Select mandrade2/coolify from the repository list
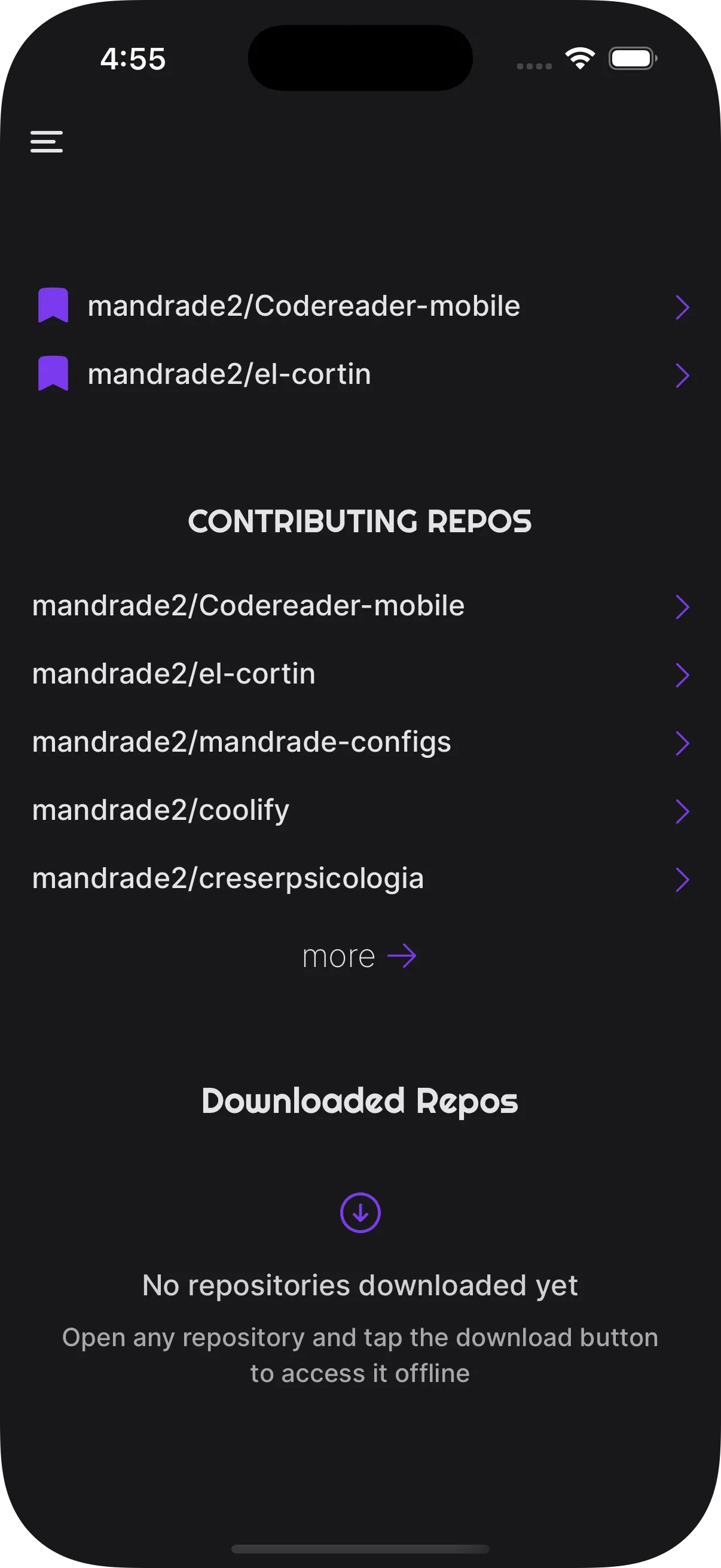Image resolution: width=721 pixels, height=1568 pixels. click(160, 810)
